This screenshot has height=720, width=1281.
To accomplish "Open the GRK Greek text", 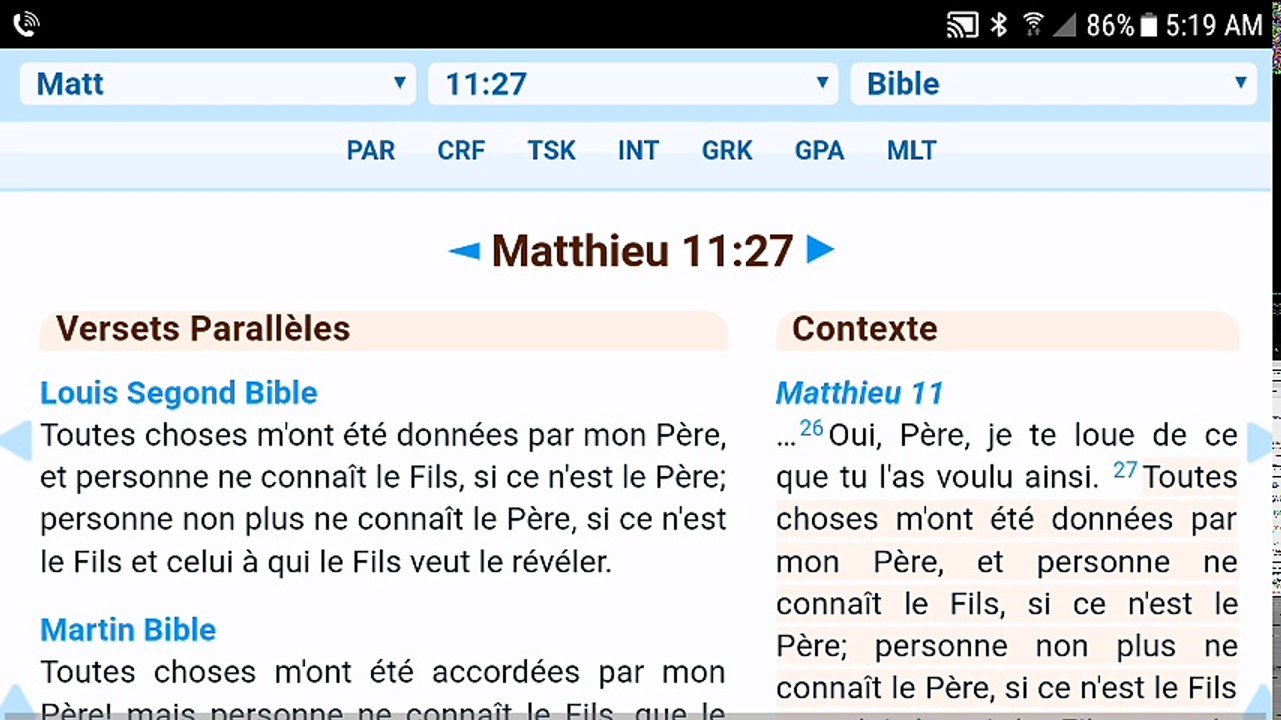I will click(727, 150).
